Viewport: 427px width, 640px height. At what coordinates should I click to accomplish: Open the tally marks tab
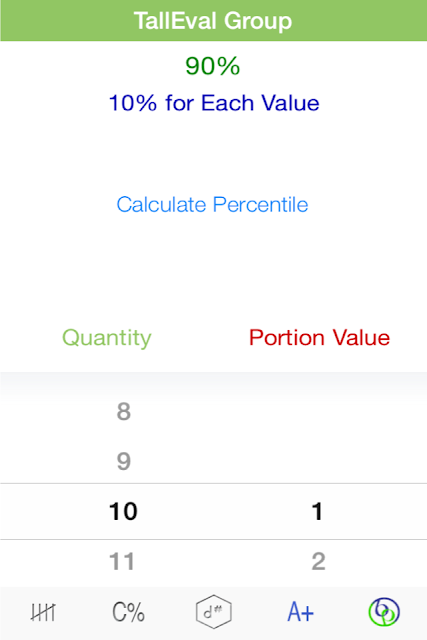tap(43, 612)
